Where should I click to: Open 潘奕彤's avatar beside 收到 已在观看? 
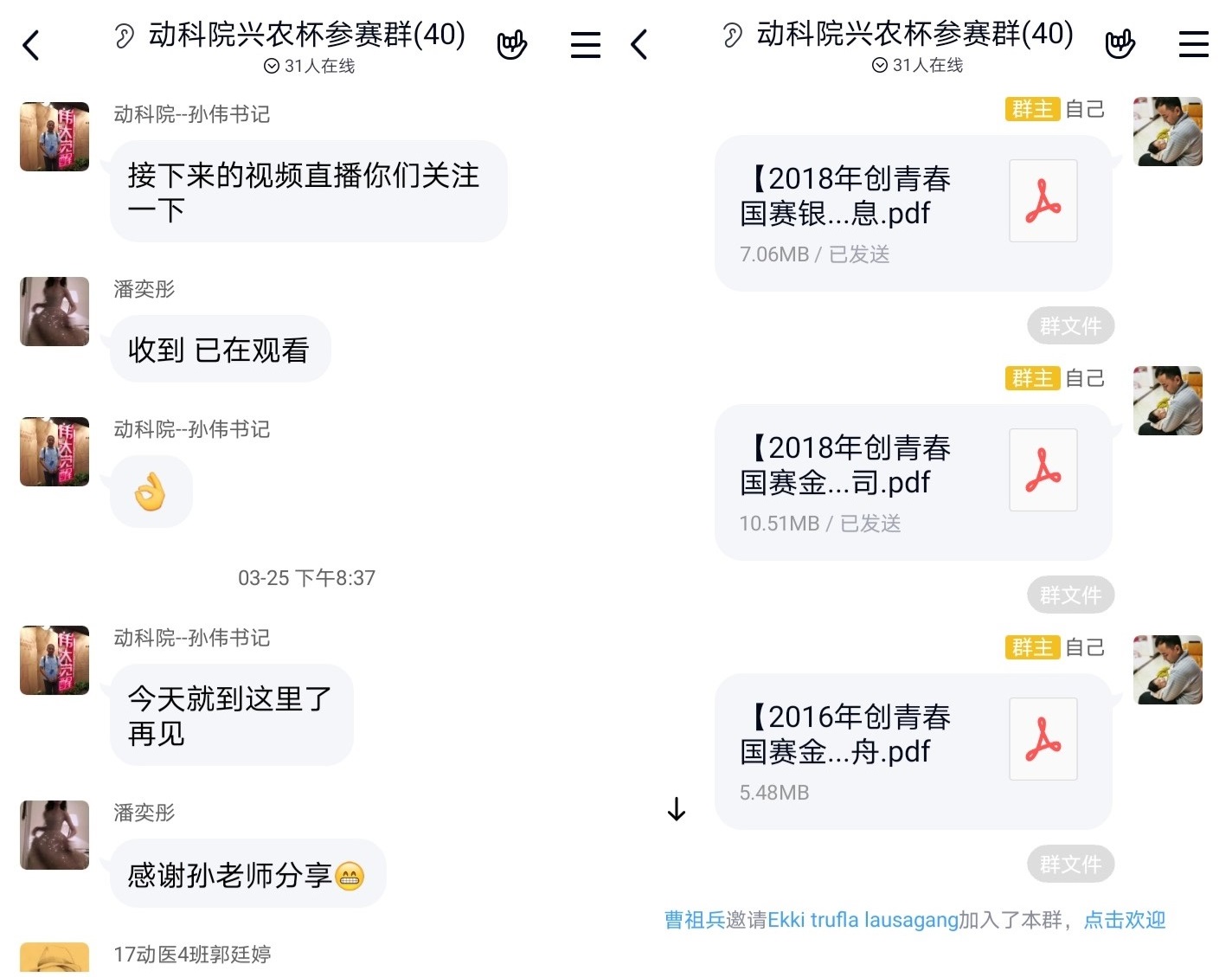click(55, 312)
